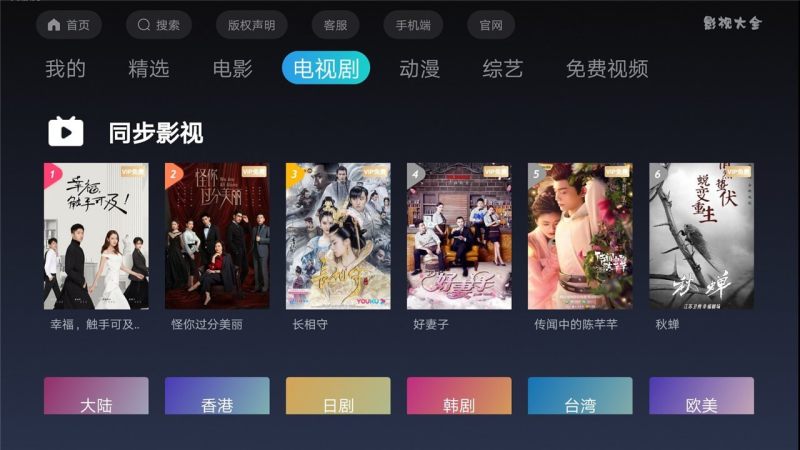
Task: Select the 电影 tab
Action: 233,69
